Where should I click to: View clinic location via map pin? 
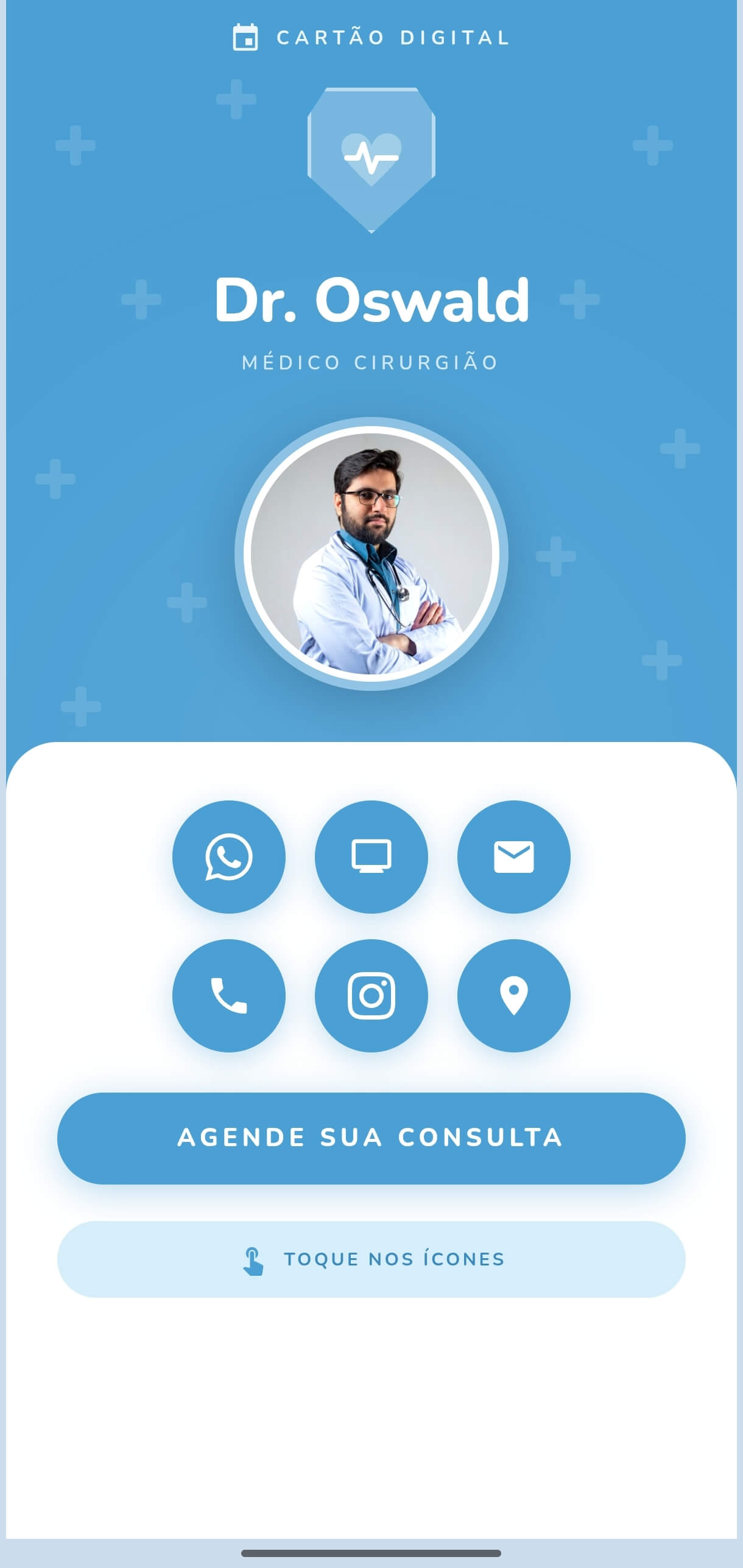coord(513,995)
